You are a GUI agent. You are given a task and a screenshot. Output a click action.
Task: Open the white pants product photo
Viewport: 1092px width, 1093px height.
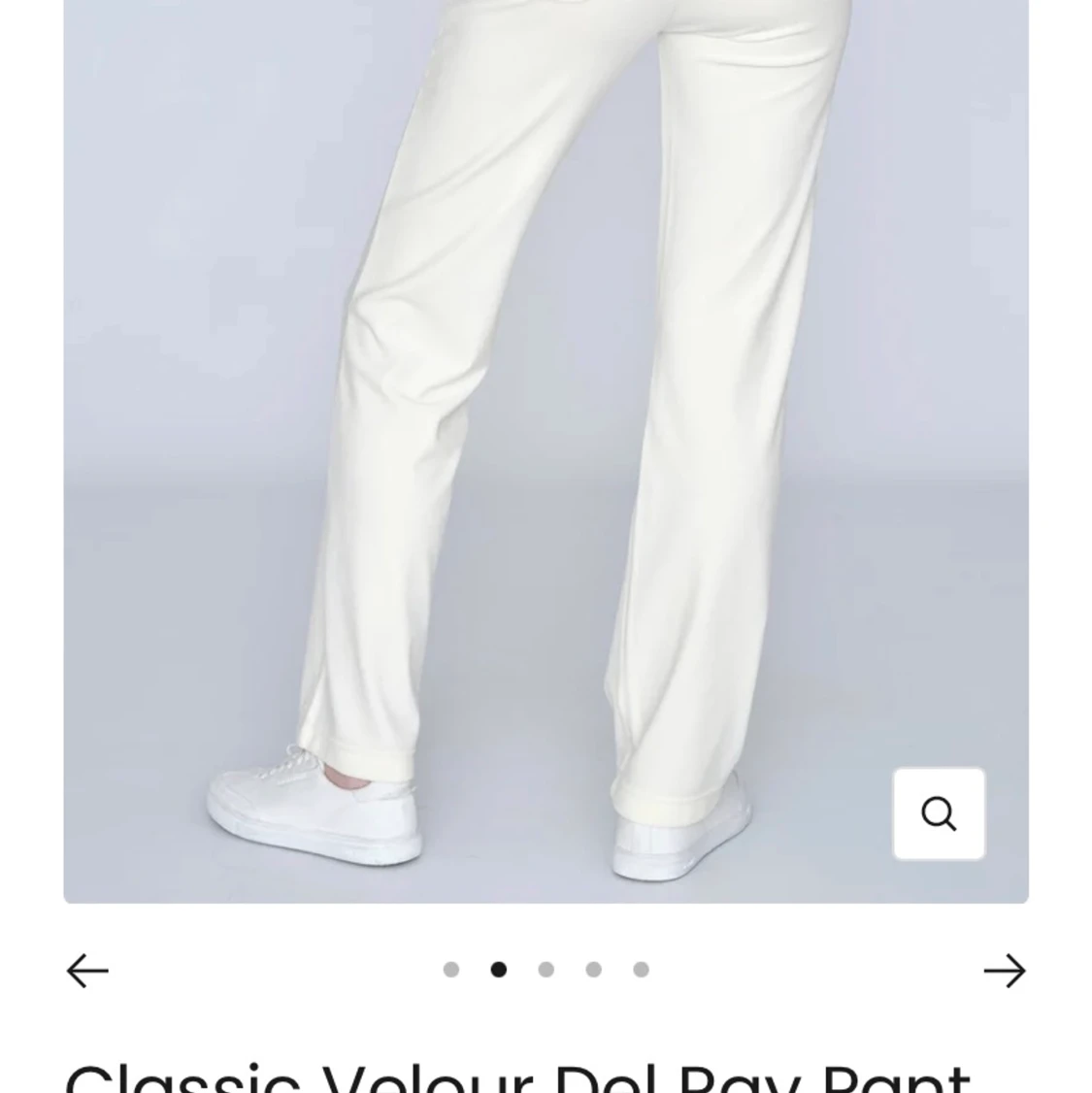click(546, 451)
